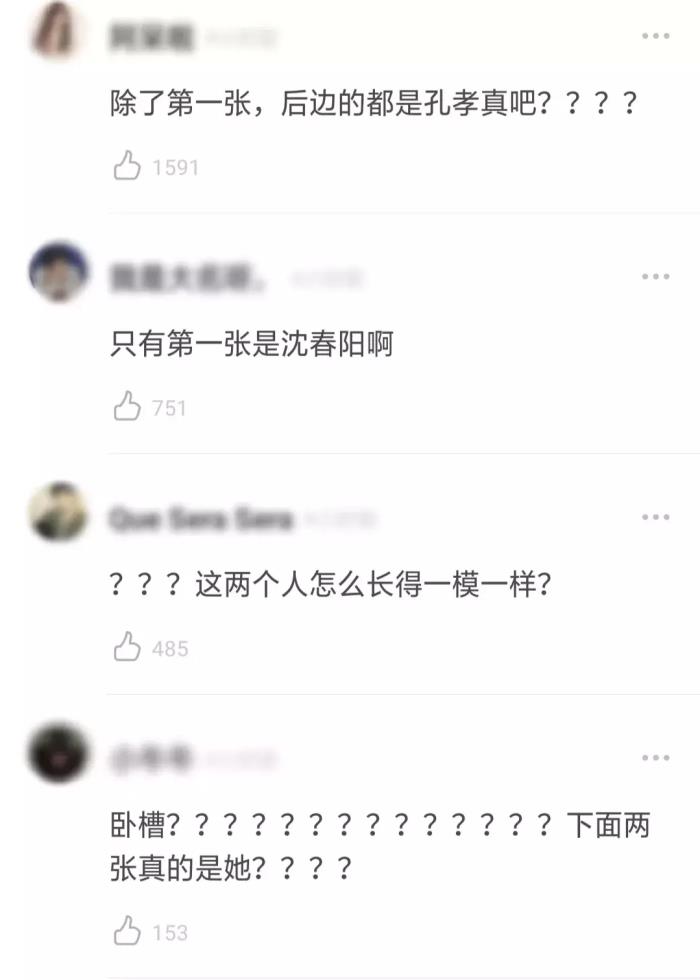Open more options on the 孔孝真 comment
Viewport: 700px width, 980px height.
(655, 36)
